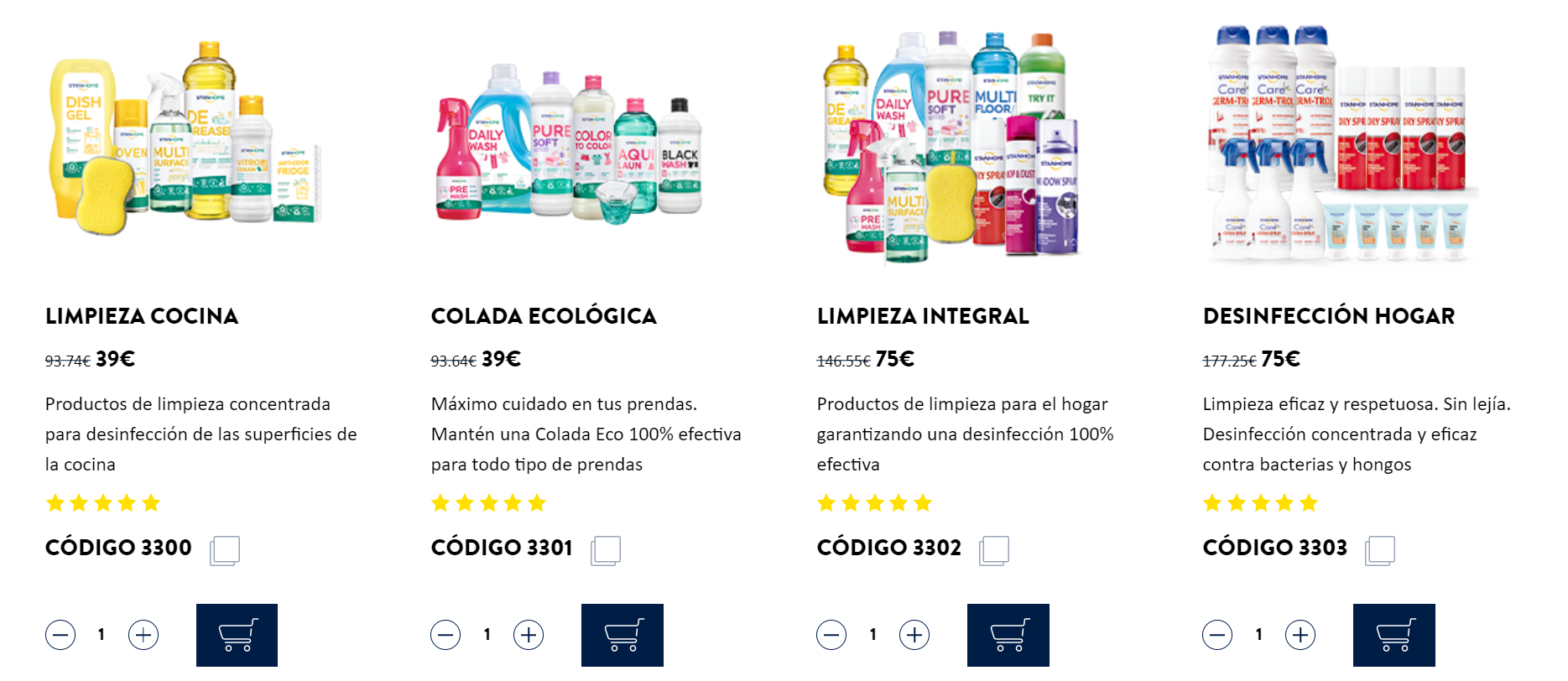Copy código 3303
The width and height of the screenshot is (1568, 681).
(x=1380, y=550)
